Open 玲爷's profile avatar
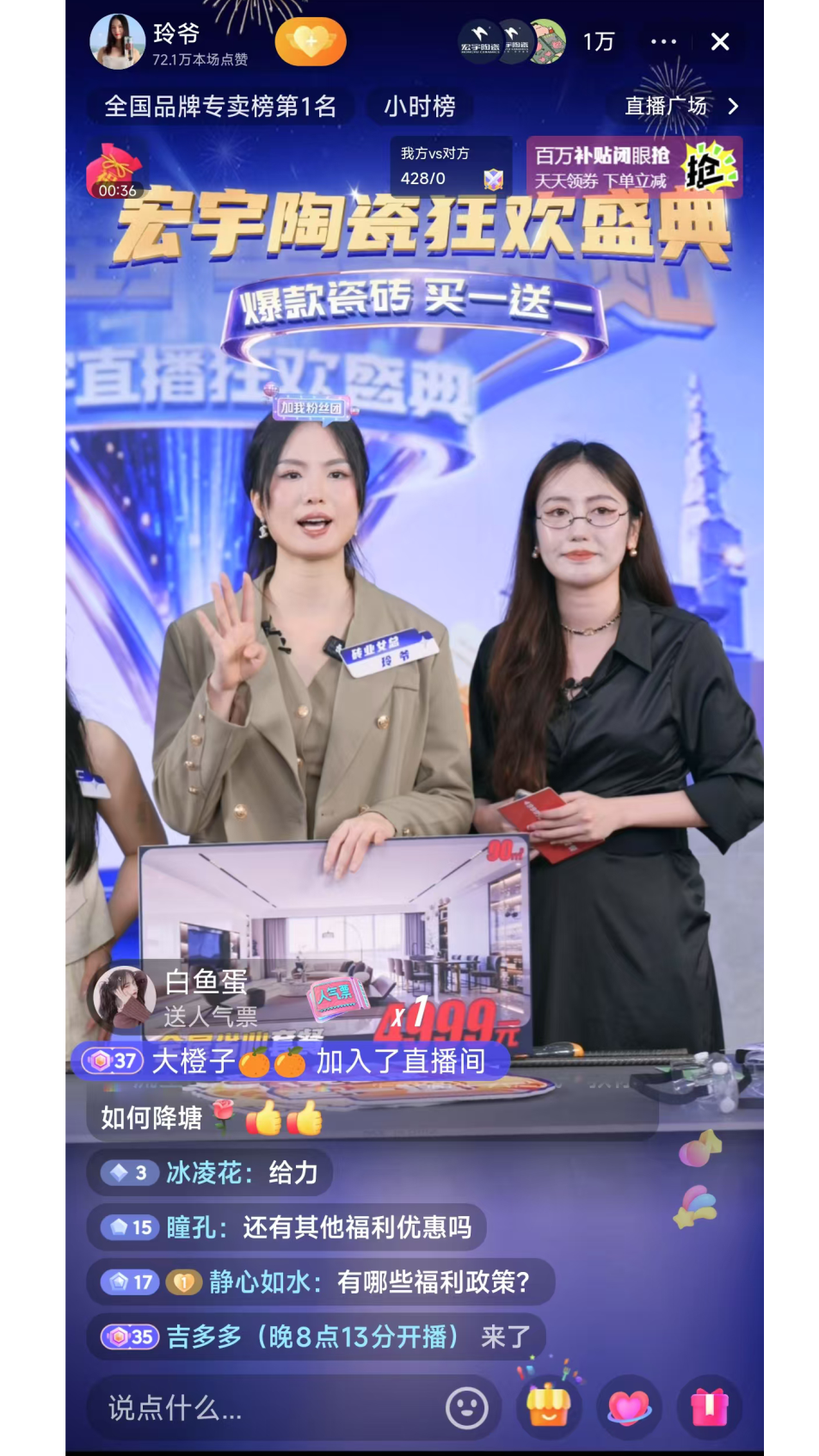The height and width of the screenshot is (1456, 819). (118, 41)
